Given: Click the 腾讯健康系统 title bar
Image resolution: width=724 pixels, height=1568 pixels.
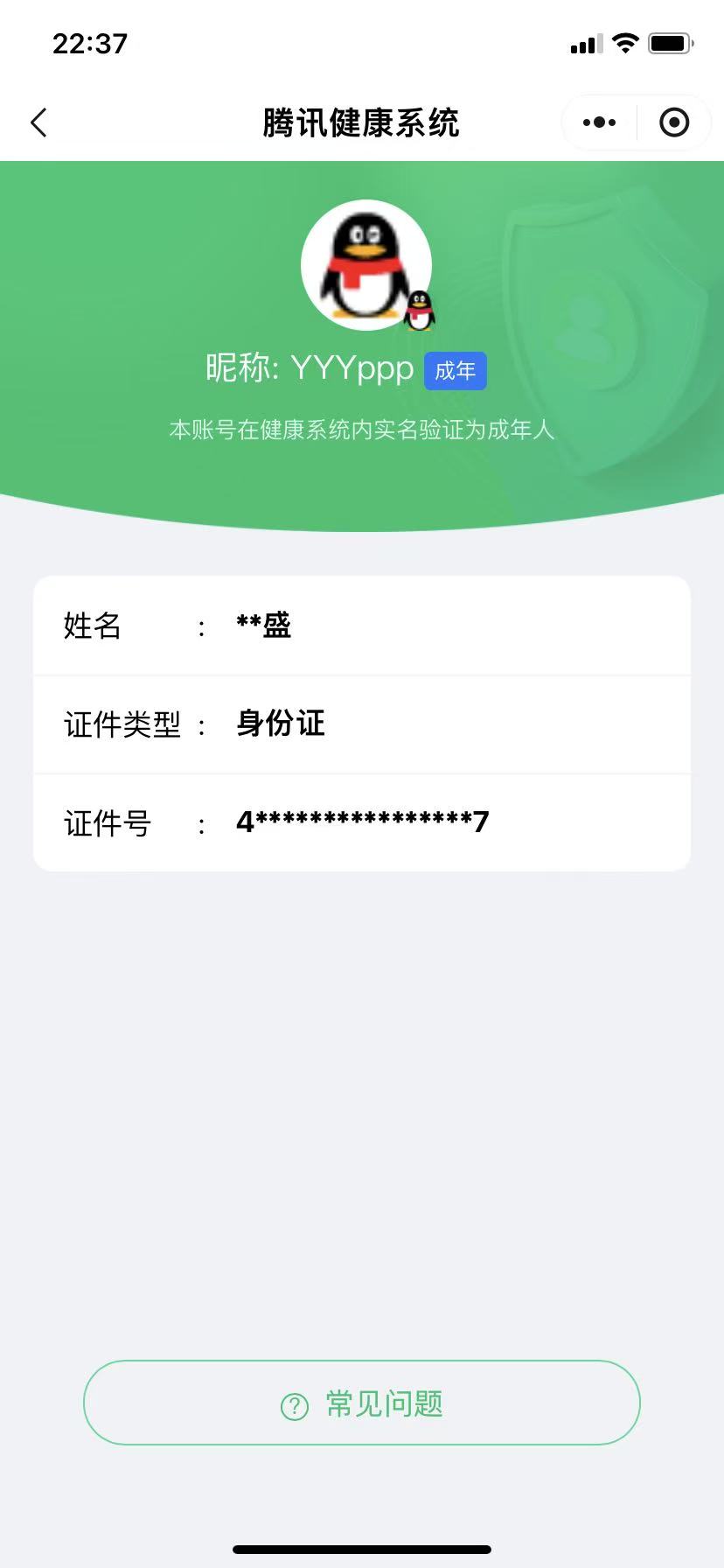Looking at the screenshot, I should 362,122.
